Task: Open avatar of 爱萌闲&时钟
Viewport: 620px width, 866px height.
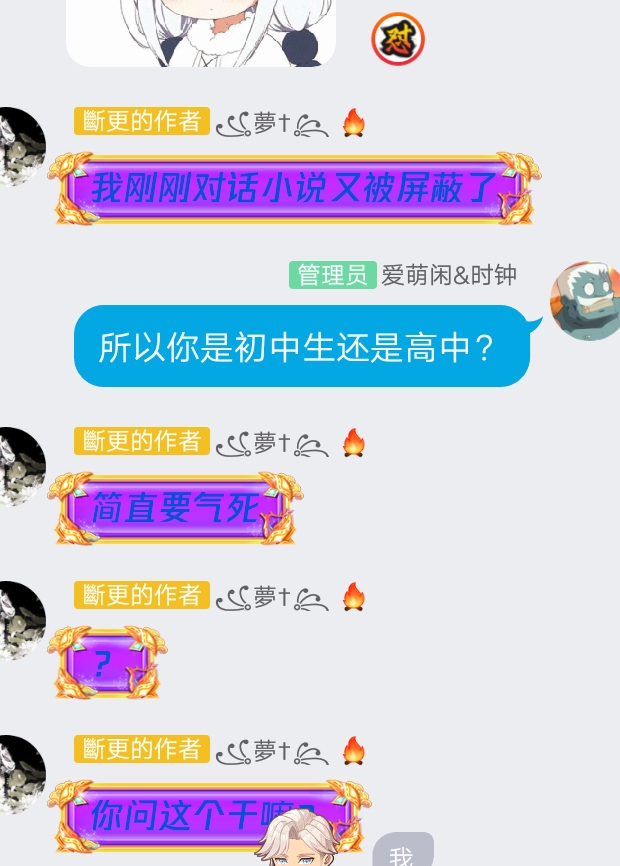Action: (x=588, y=300)
